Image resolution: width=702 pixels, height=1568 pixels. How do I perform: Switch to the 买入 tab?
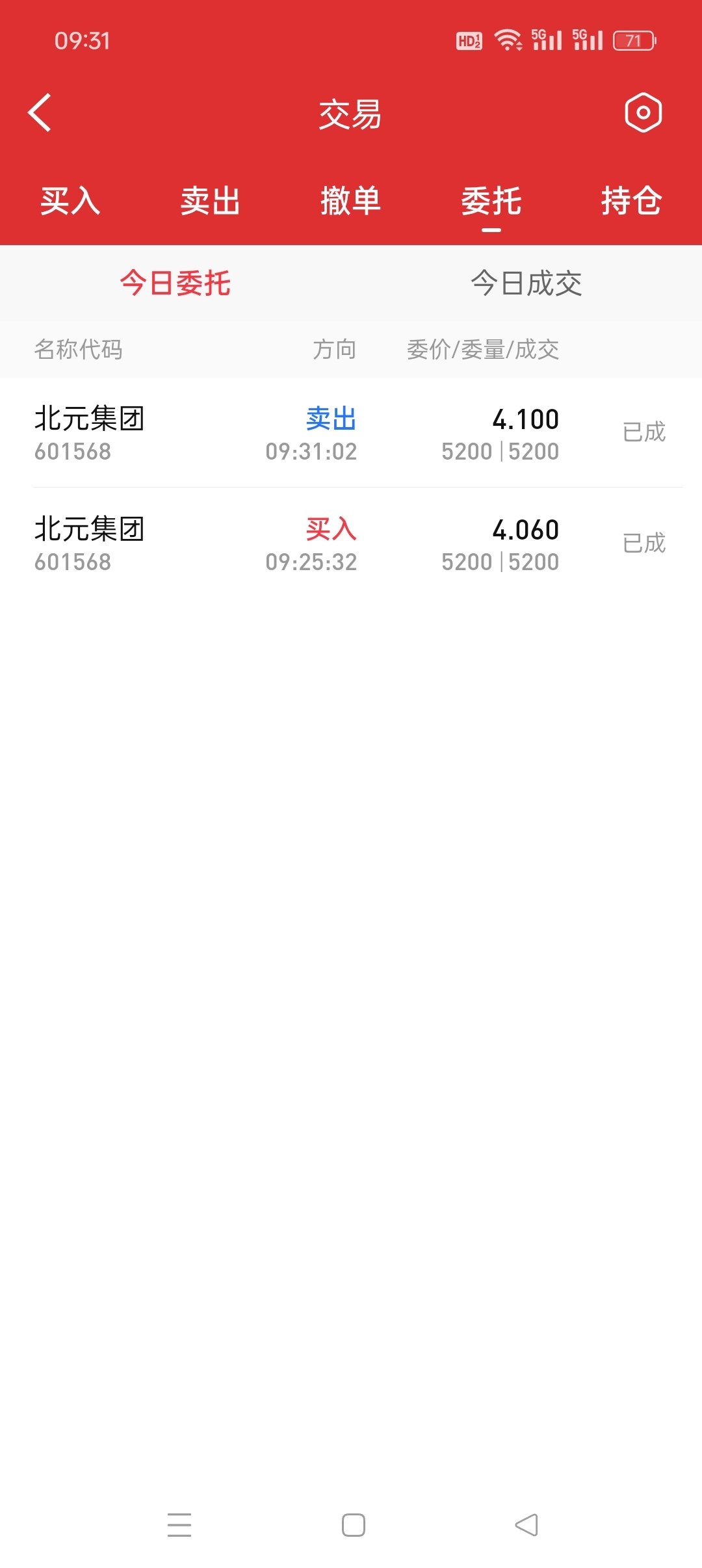point(70,200)
